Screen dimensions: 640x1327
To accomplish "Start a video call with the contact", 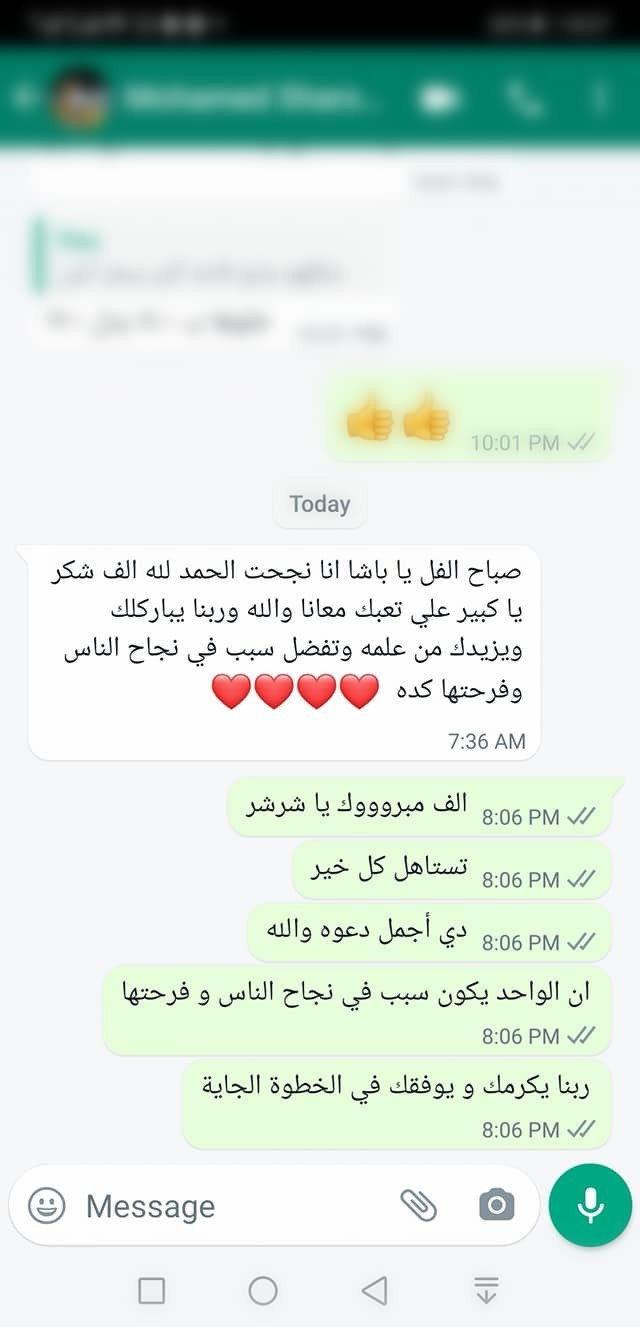I will coord(439,98).
